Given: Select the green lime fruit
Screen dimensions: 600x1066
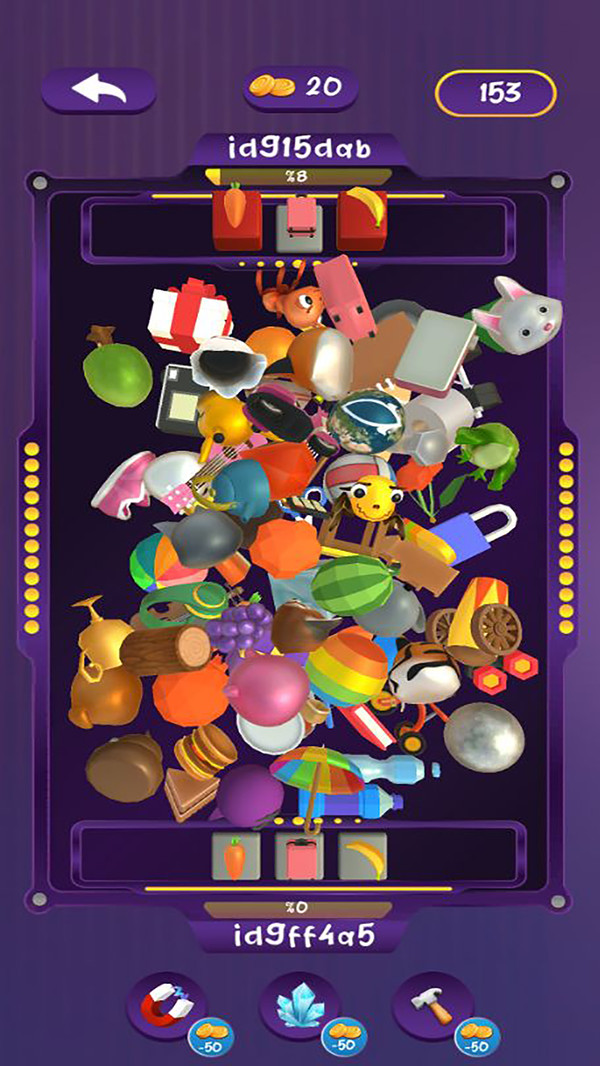Looking at the screenshot, I should (x=116, y=372).
